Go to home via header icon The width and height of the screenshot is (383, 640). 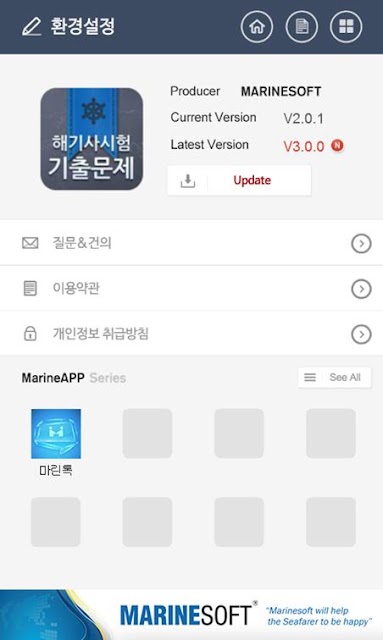coord(257,27)
